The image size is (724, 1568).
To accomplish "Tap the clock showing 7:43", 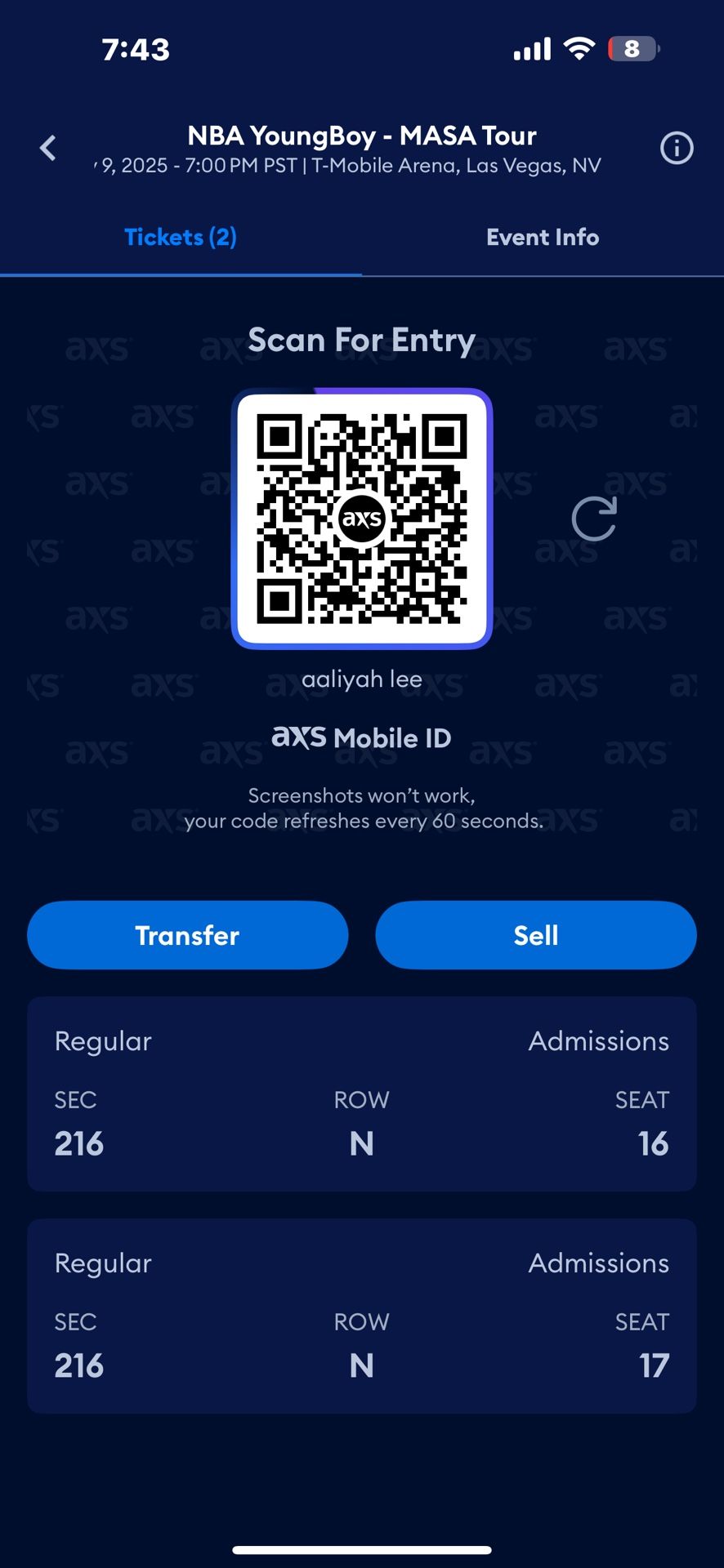I will tap(136, 49).
